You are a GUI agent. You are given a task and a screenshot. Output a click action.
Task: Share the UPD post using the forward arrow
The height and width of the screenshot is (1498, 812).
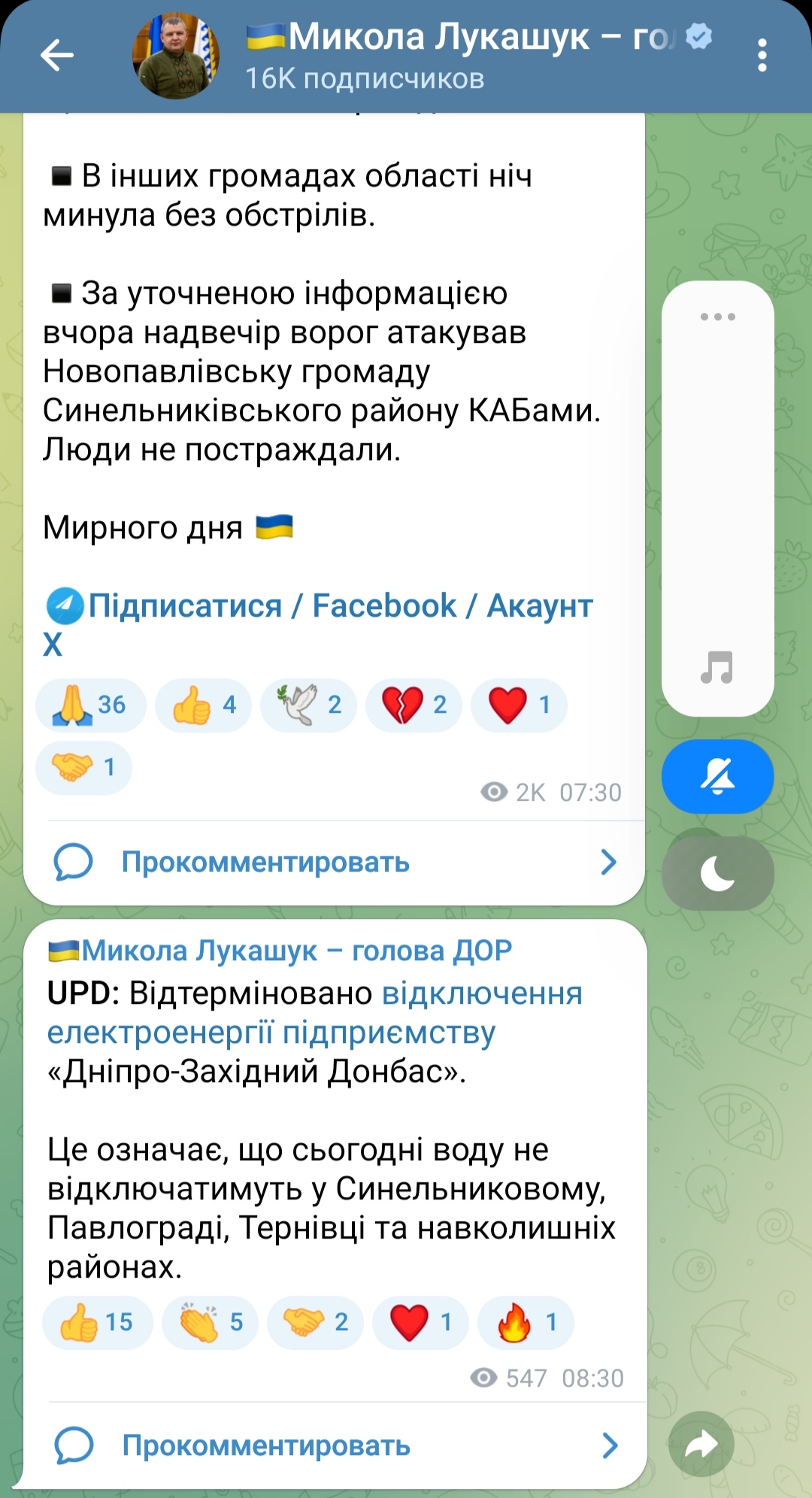click(x=701, y=1444)
